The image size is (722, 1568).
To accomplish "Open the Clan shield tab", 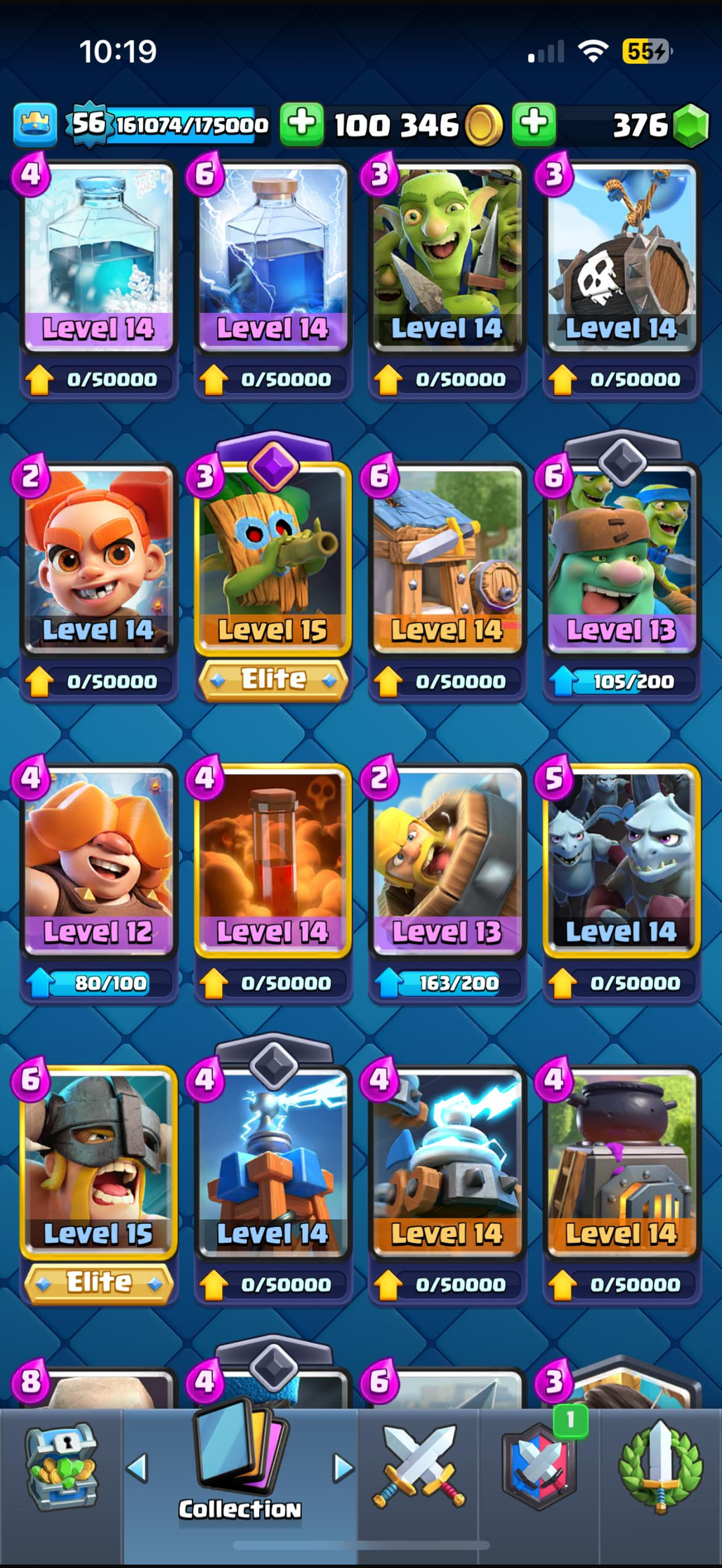I will 539,1467.
